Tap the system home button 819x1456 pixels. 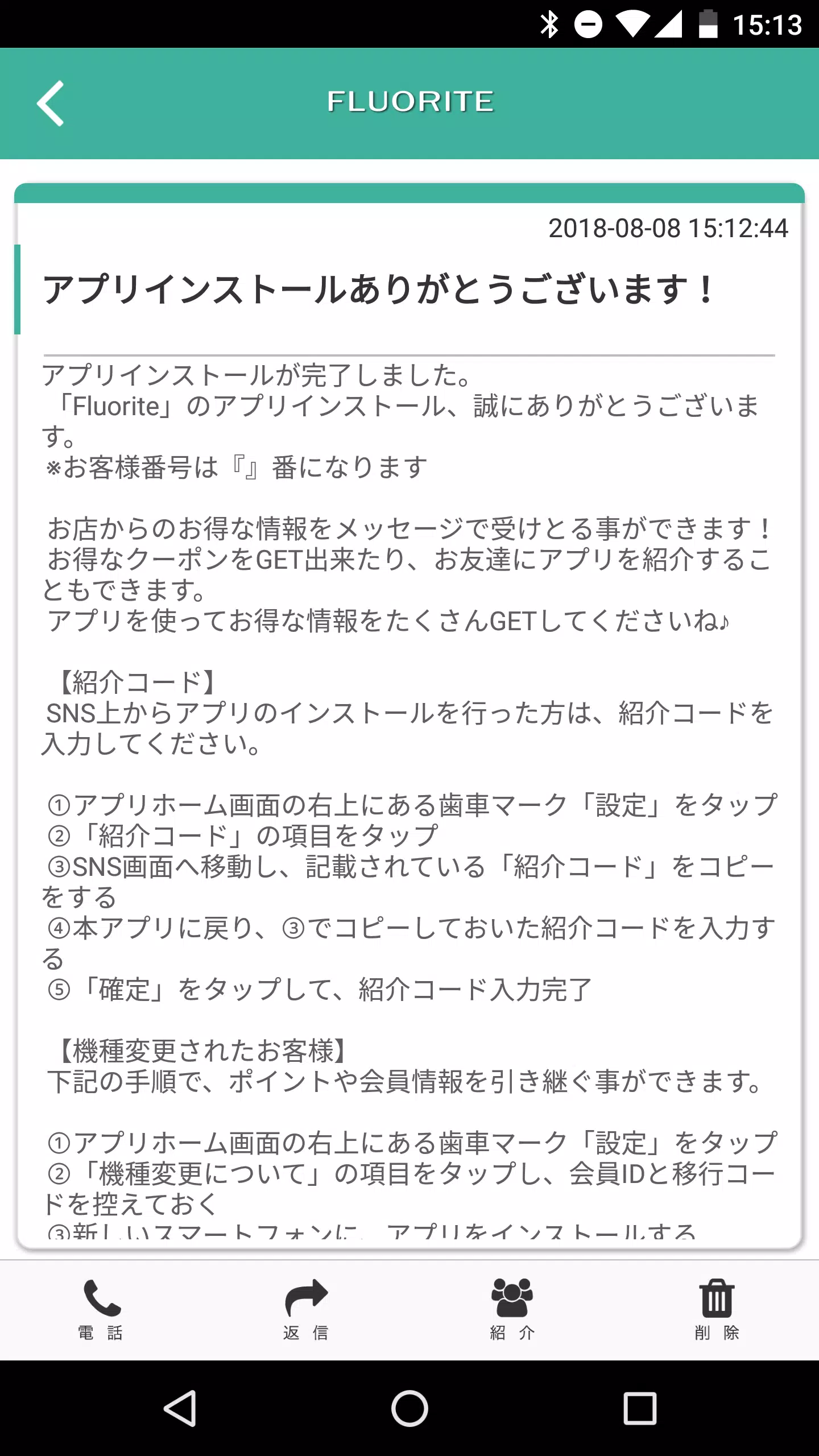tap(409, 1408)
